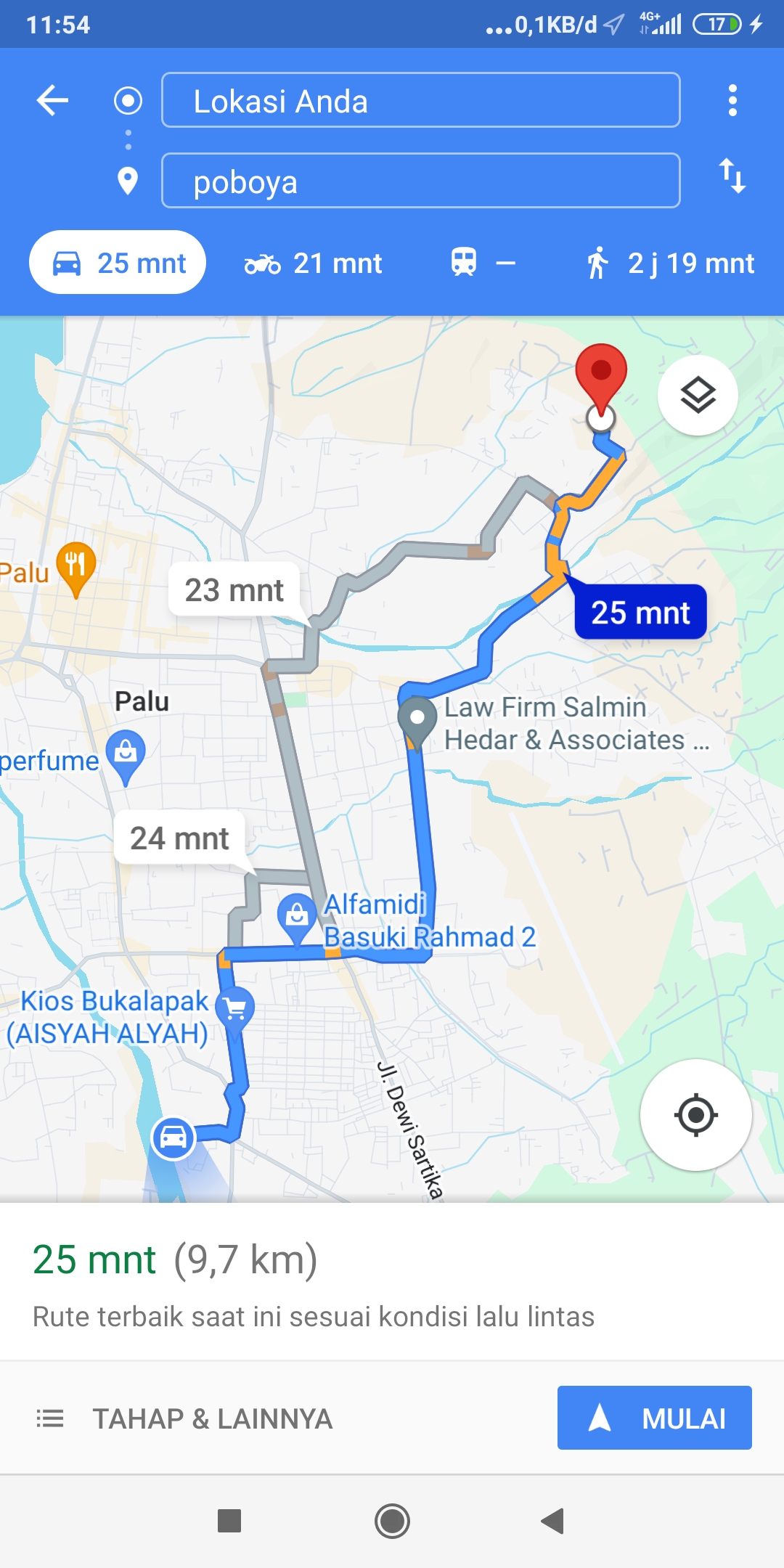Screen dimensions: 784x1568
Task: Open the three-dot overflow menu
Action: 732,100
